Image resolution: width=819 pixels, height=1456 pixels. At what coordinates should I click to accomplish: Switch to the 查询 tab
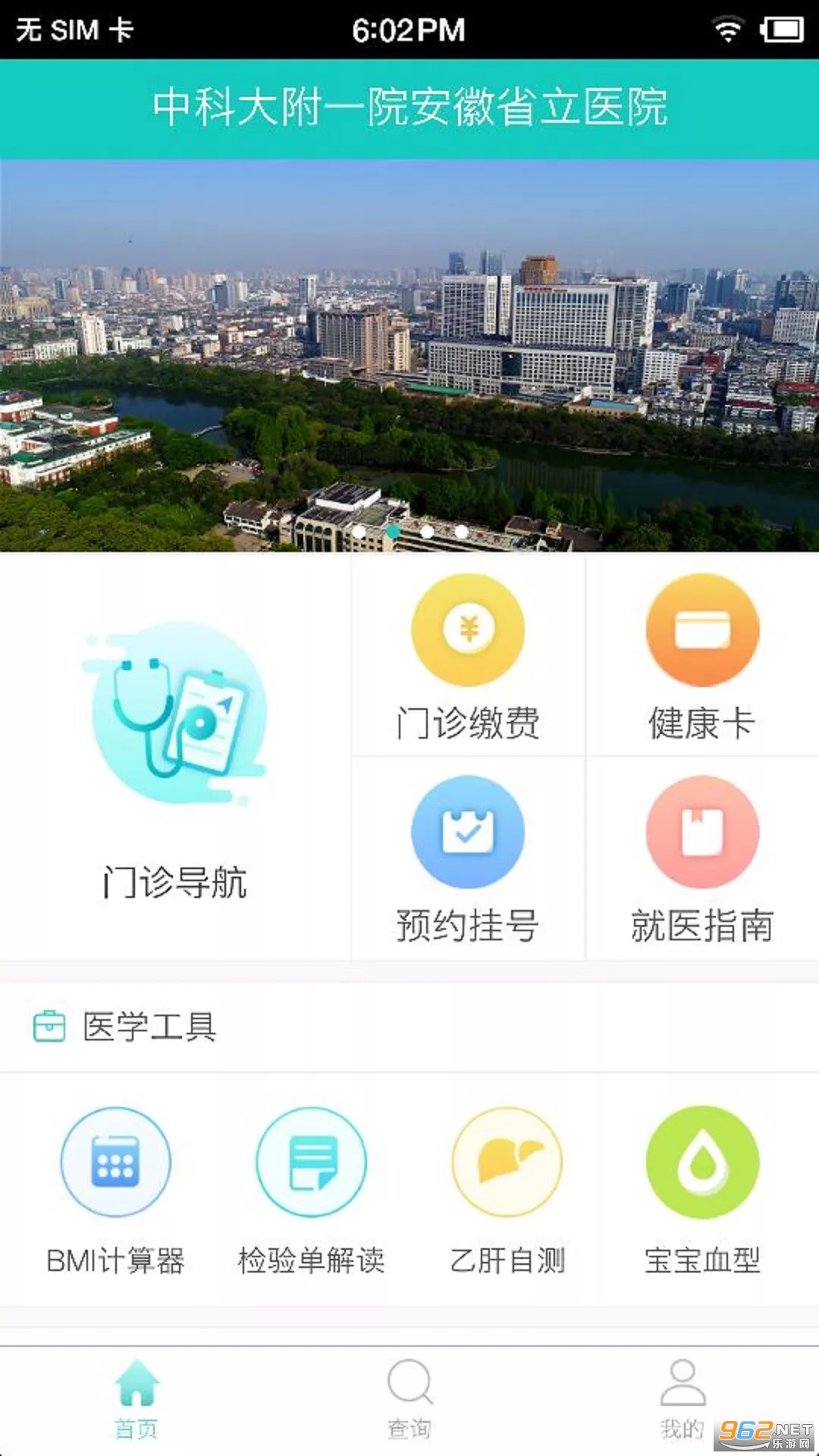pos(409,1398)
